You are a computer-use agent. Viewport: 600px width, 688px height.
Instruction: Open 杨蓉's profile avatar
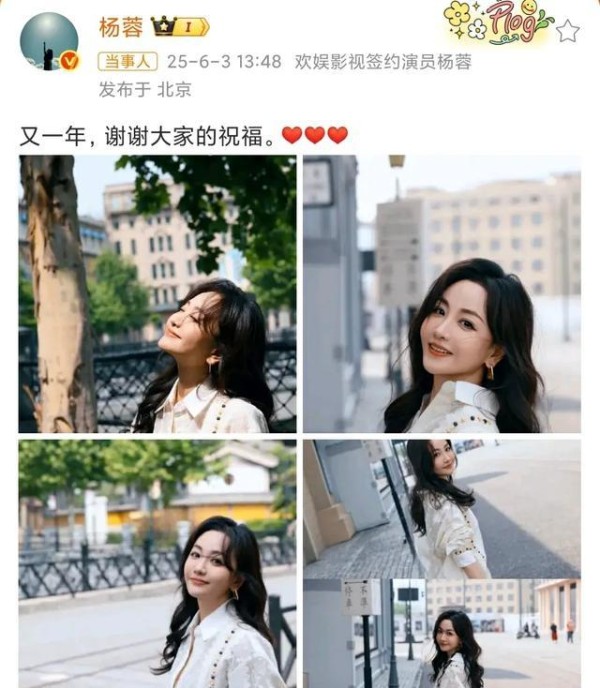pyautogui.click(x=49, y=41)
